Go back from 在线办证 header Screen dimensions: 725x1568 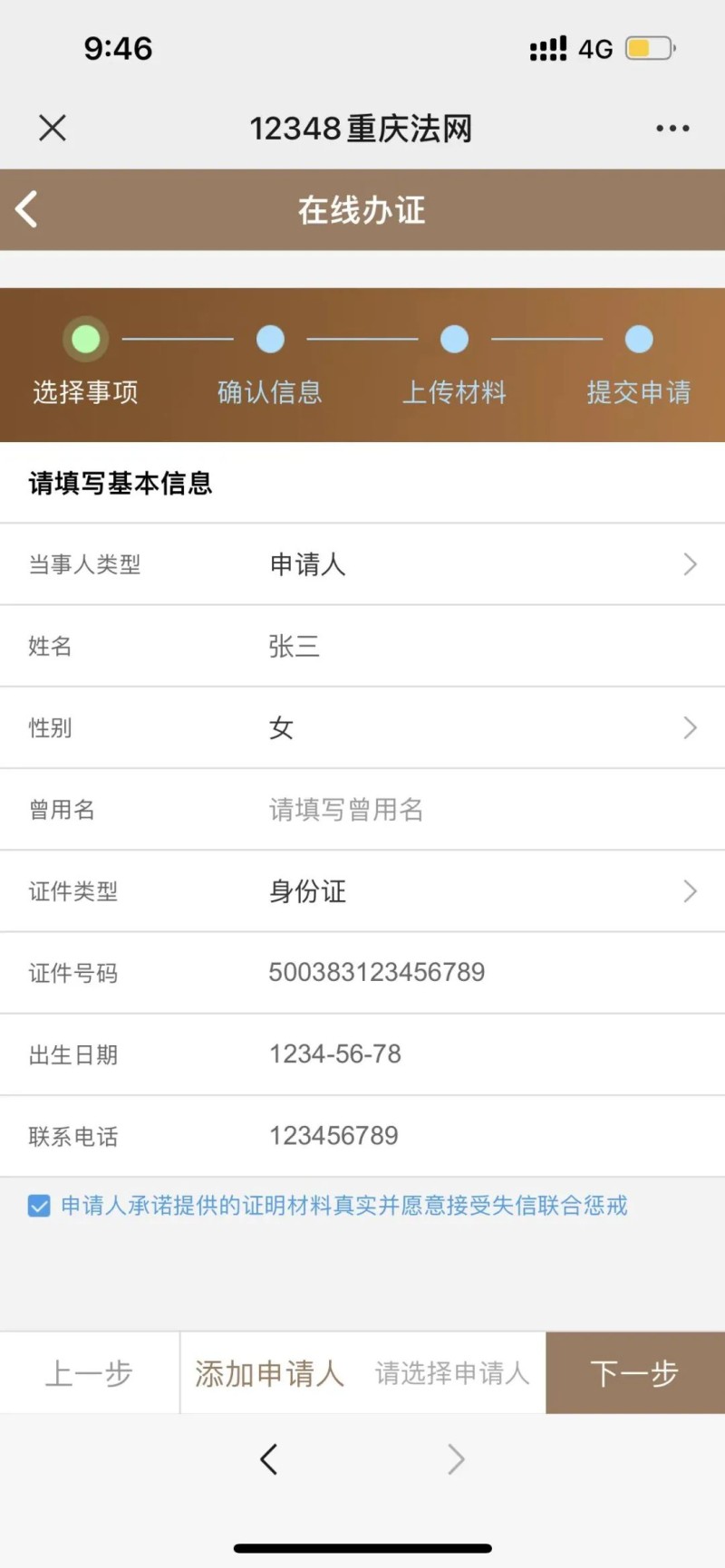tap(27, 209)
